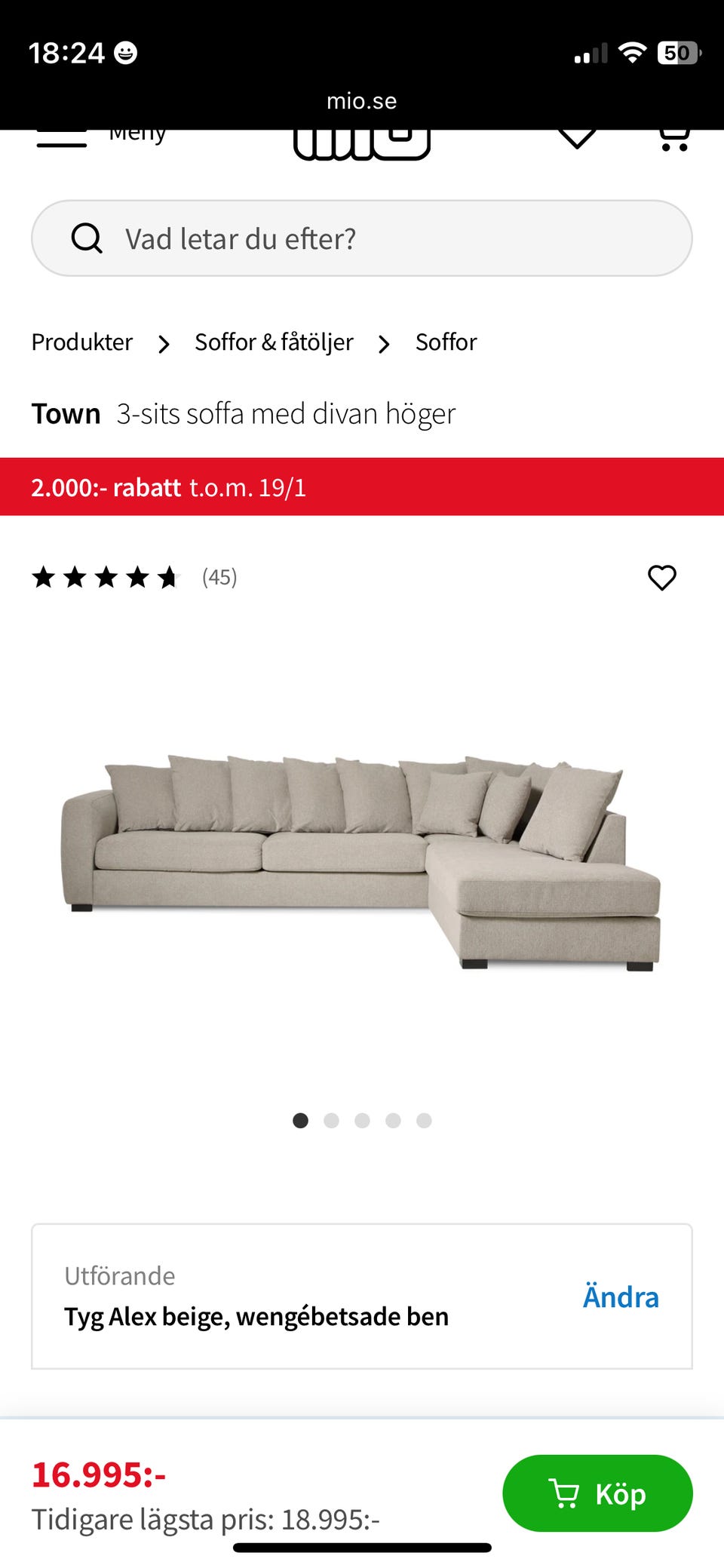Click the search magnifier icon
Screen dimensions: 724x1568
pos(87,238)
